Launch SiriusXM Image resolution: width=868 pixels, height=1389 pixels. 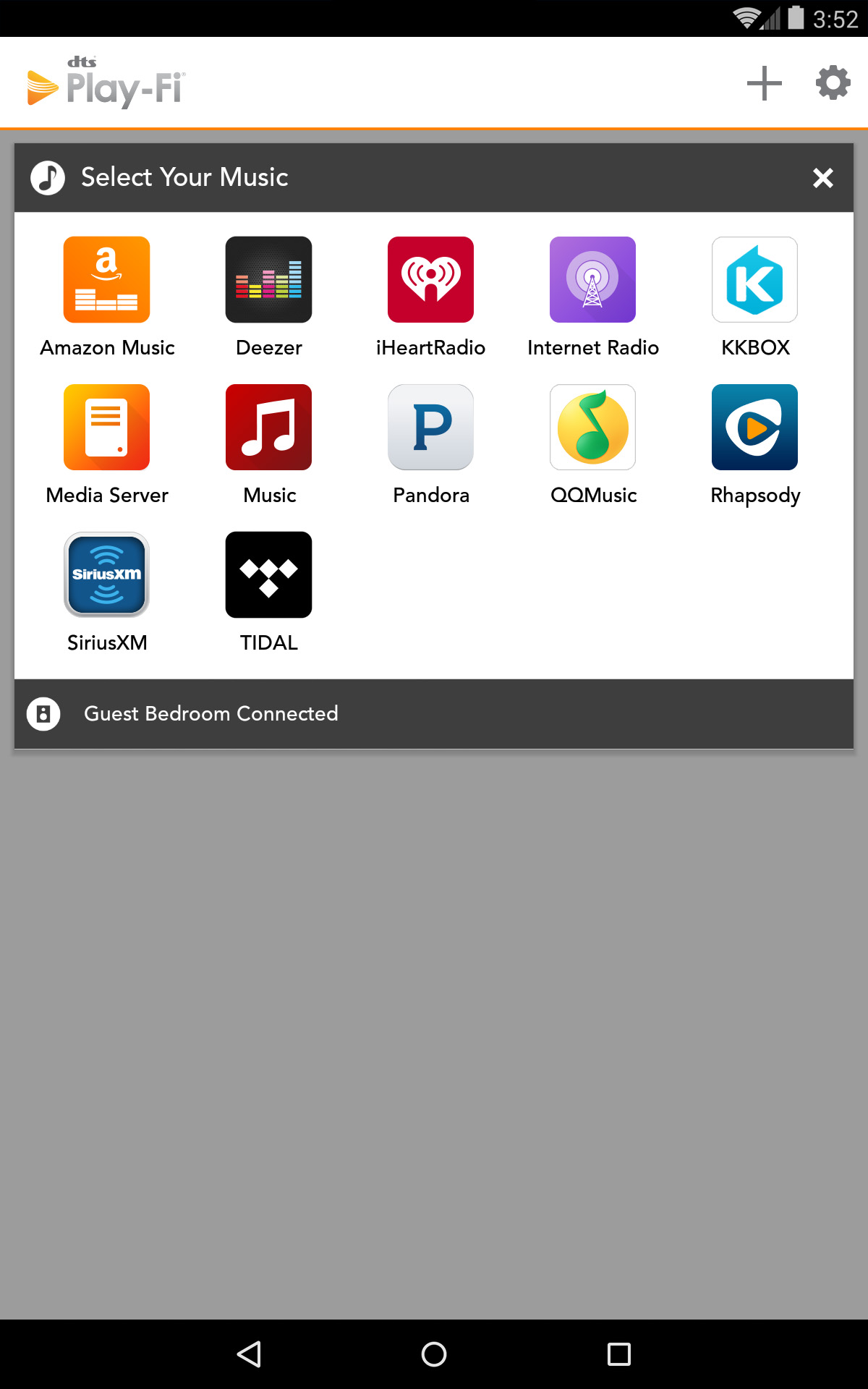pyautogui.click(x=107, y=575)
